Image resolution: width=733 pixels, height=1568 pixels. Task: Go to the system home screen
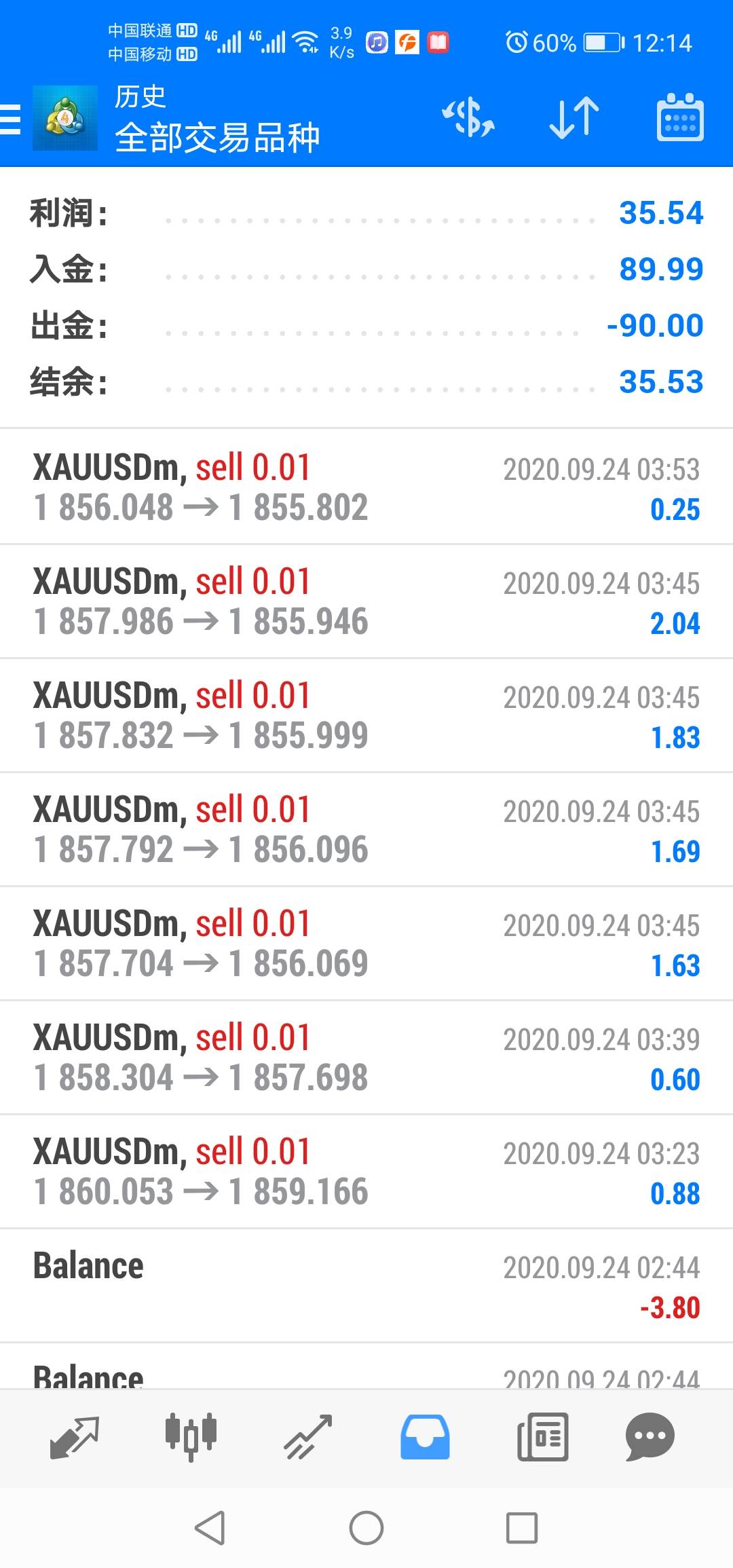(366, 1528)
